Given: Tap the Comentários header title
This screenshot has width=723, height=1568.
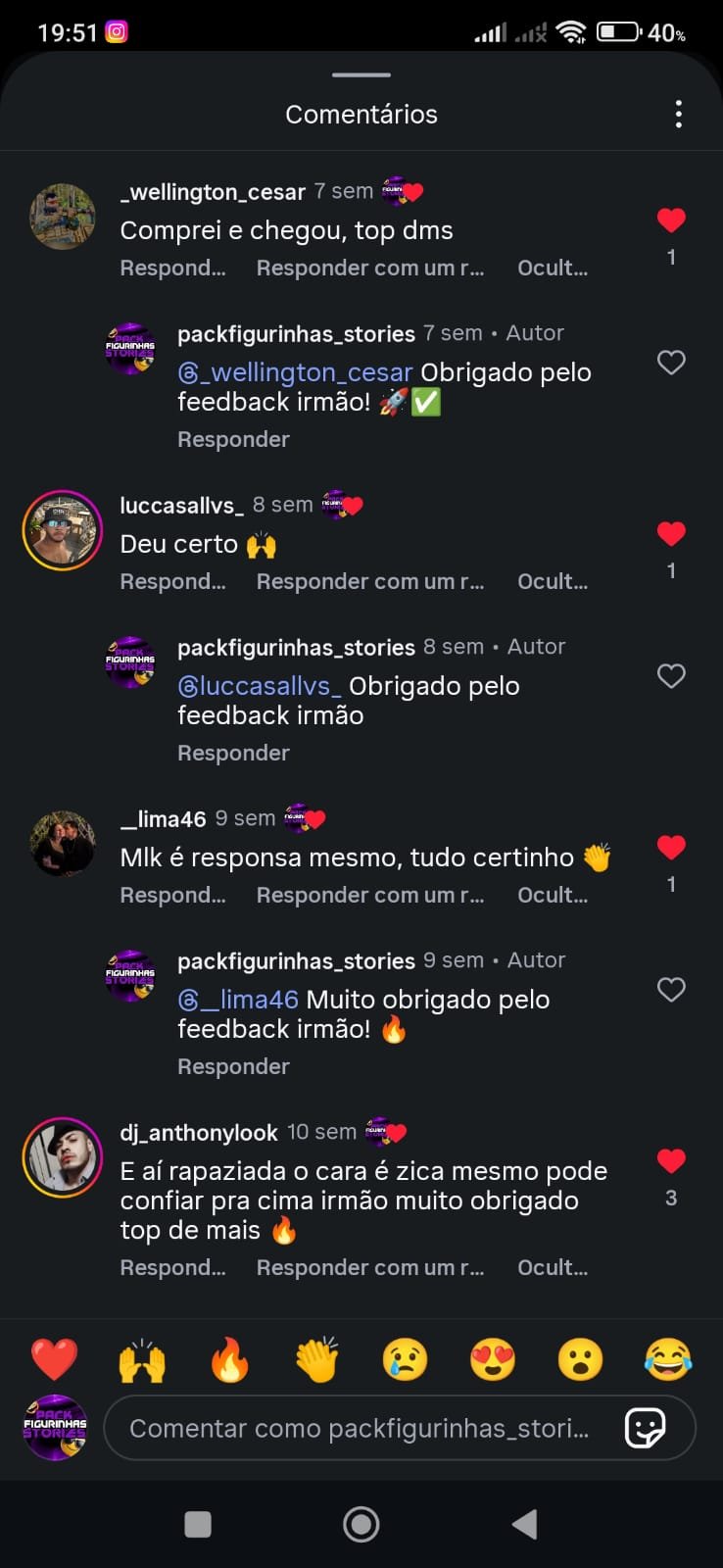Looking at the screenshot, I should click(361, 114).
